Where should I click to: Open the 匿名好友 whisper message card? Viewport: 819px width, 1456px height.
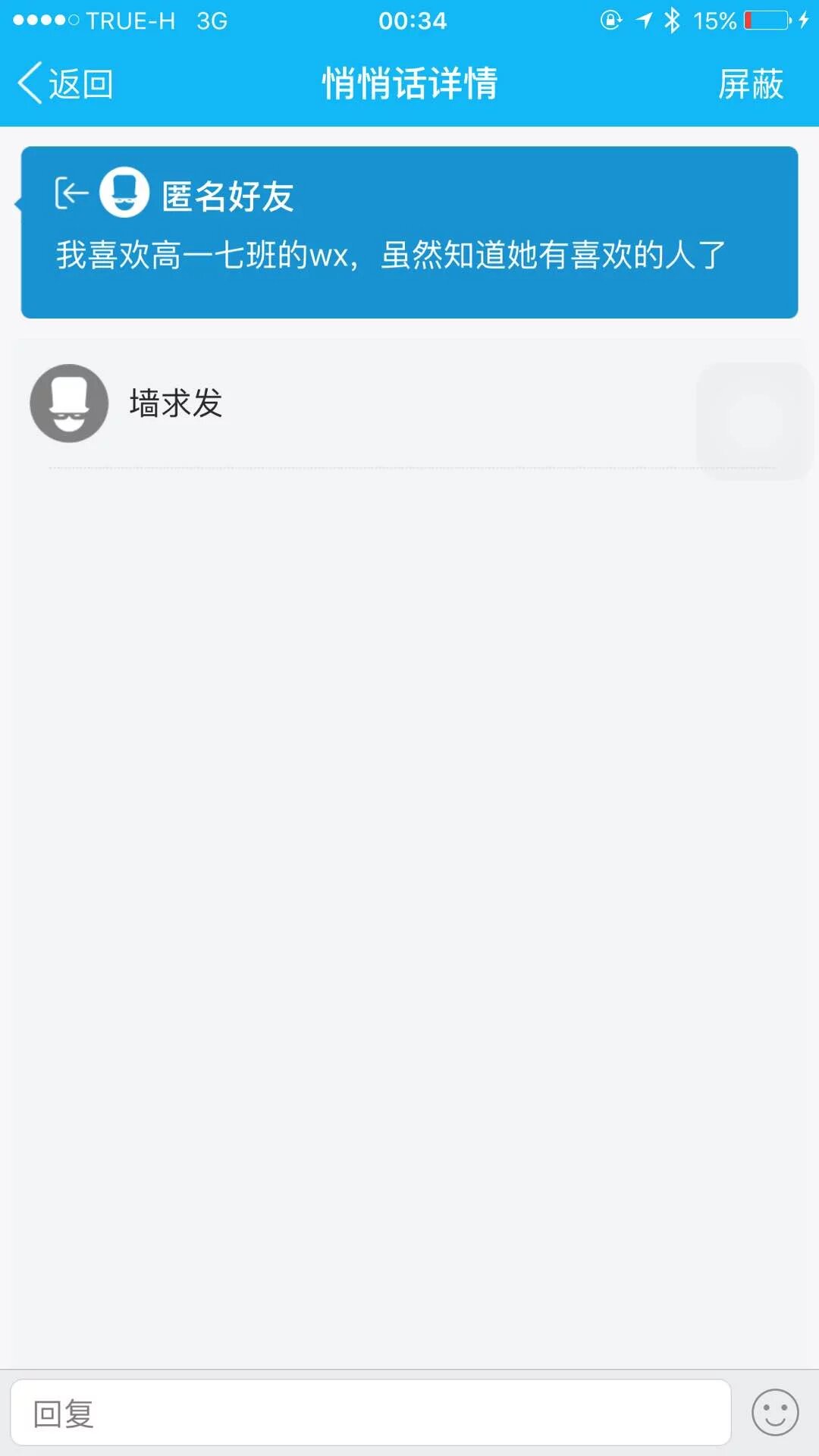[409, 232]
